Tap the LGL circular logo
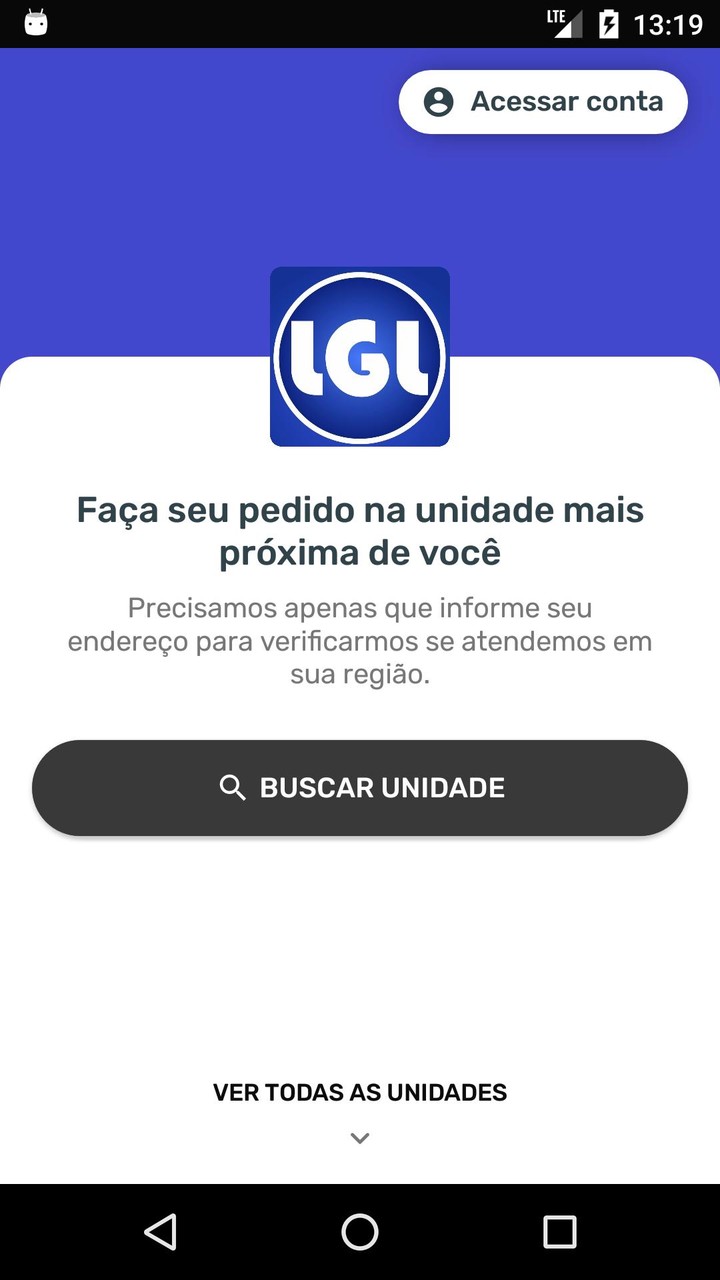 coord(360,357)
